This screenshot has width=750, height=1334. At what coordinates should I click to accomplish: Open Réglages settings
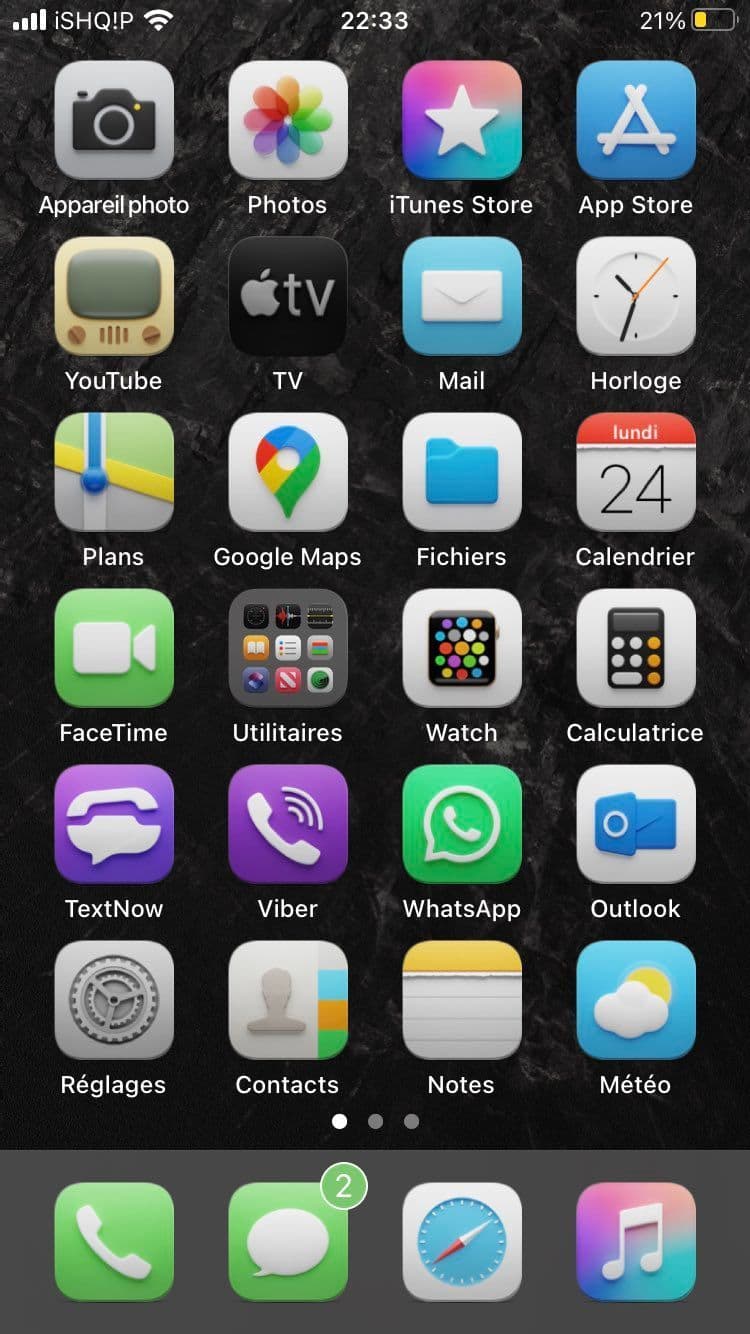113,1000
